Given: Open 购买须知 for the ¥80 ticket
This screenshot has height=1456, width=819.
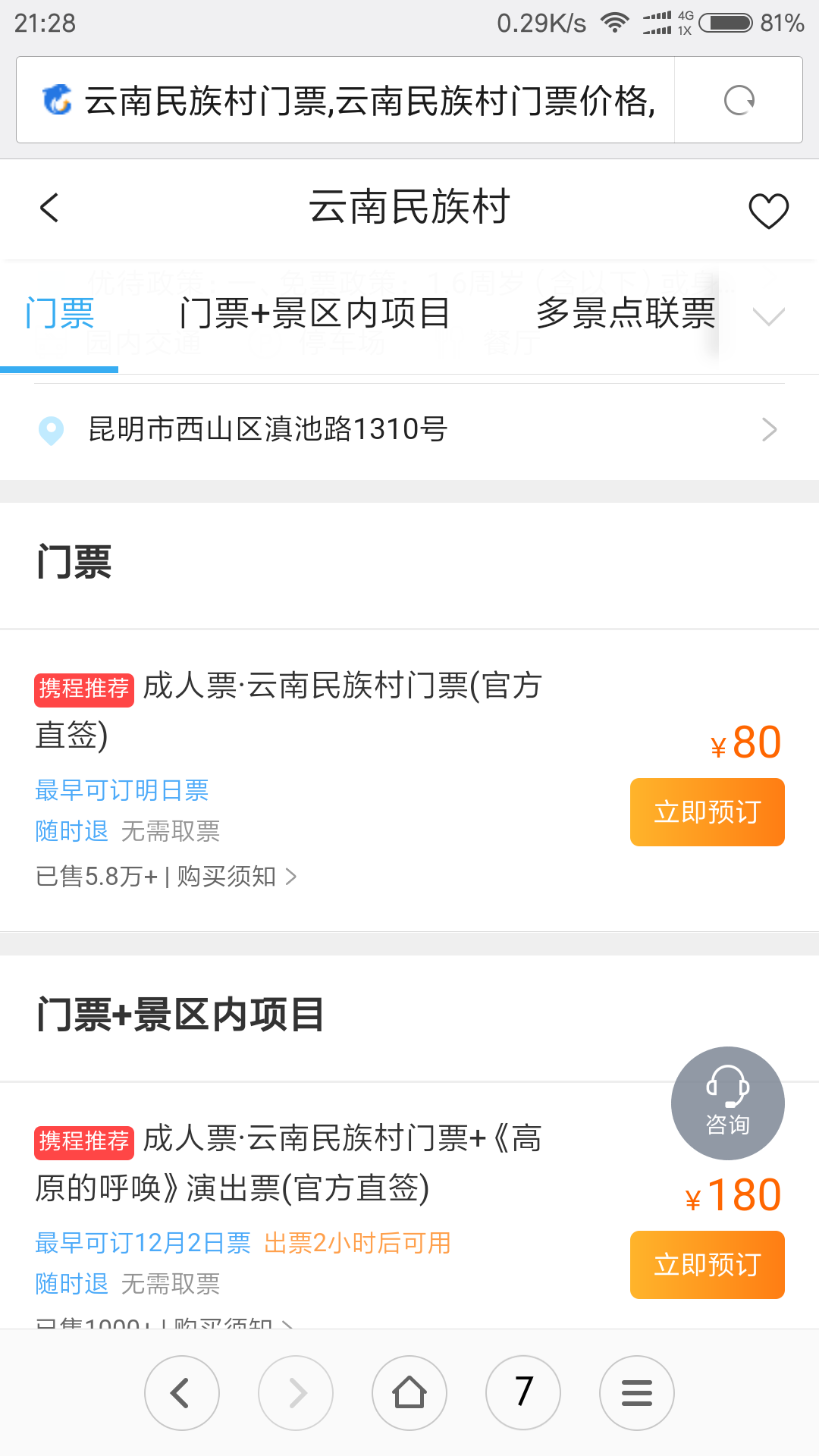Looking at the screenshot, I should 237,877.
